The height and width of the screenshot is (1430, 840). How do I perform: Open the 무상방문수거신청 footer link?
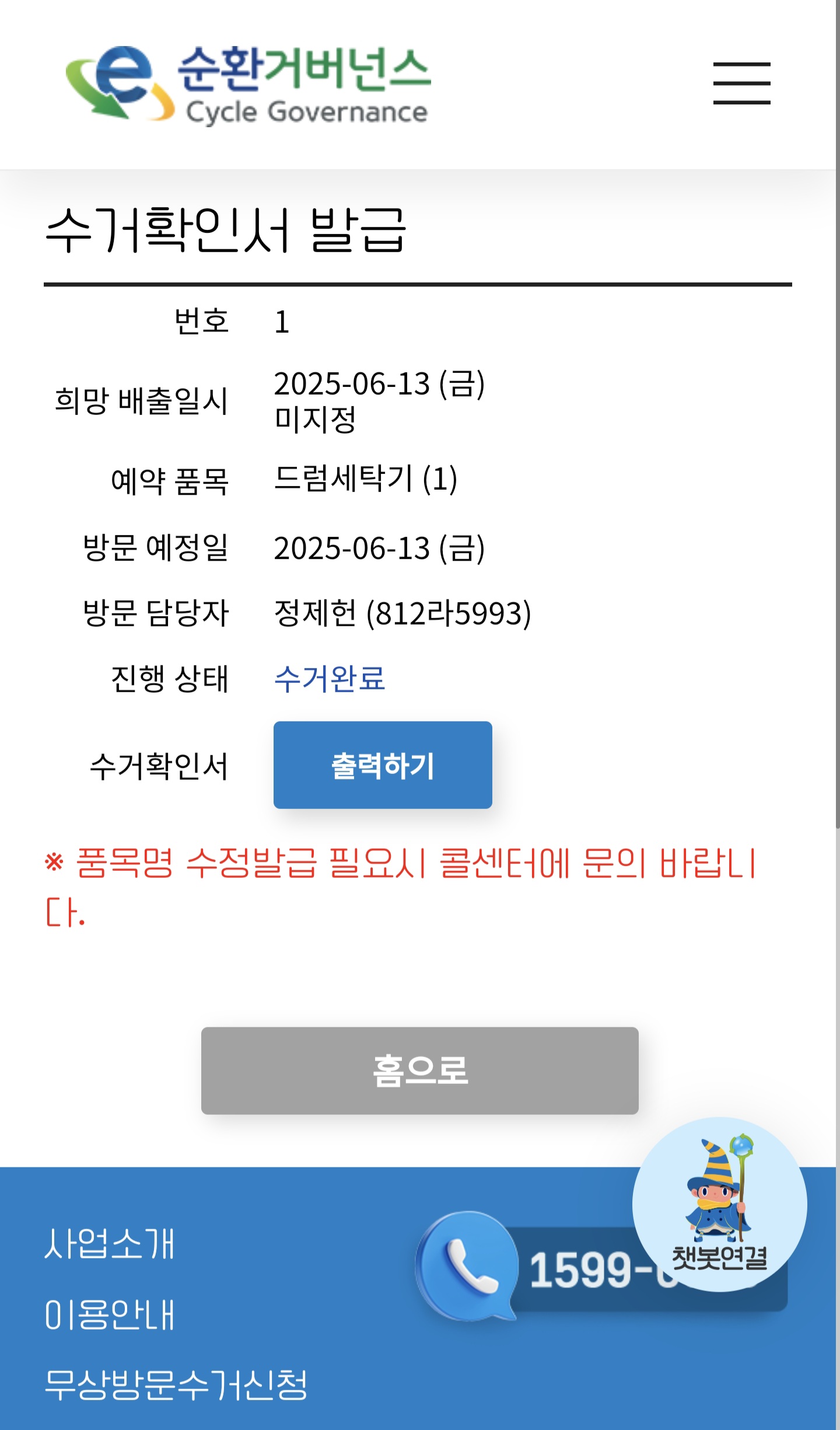point(176,1384)
